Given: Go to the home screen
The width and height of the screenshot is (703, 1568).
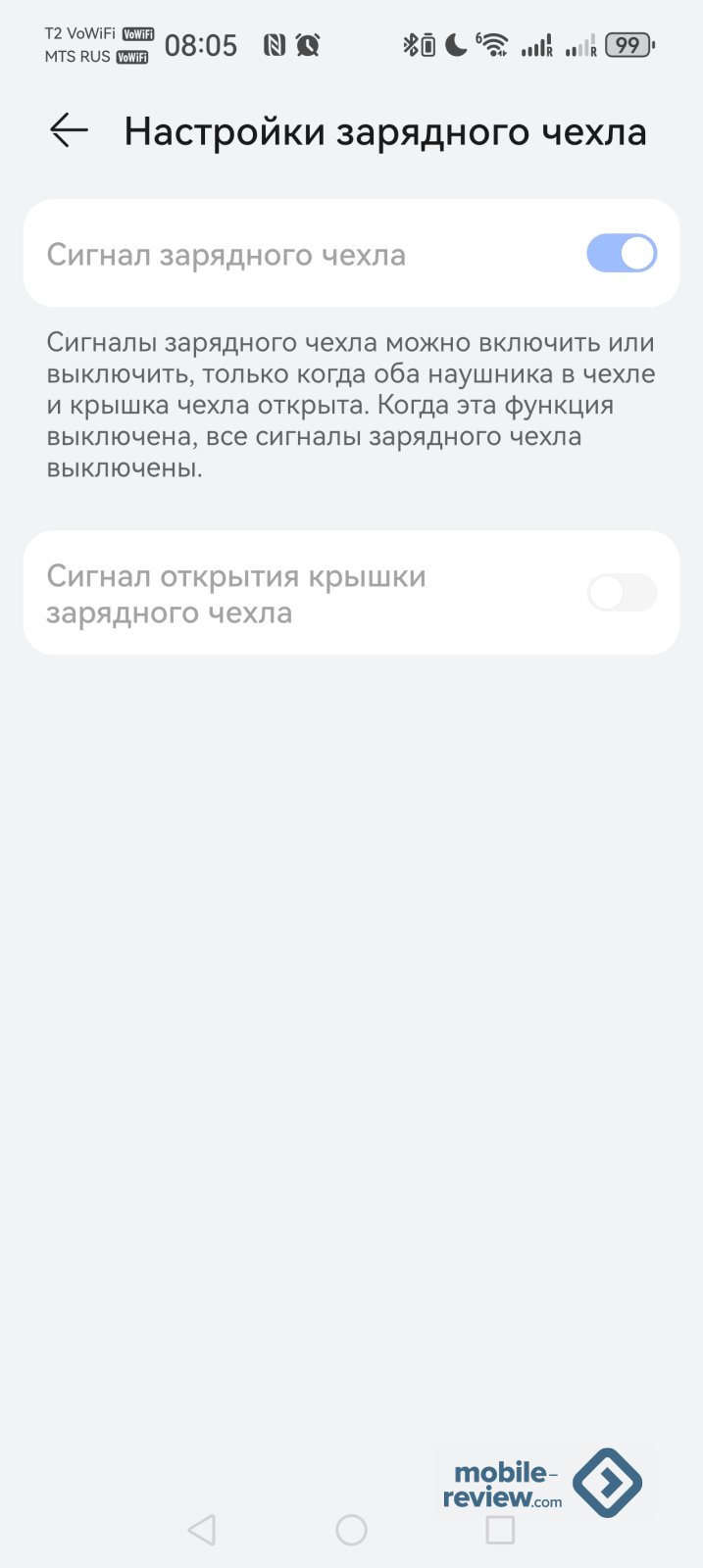Looking at the screenshot, I should [351, 1530].
